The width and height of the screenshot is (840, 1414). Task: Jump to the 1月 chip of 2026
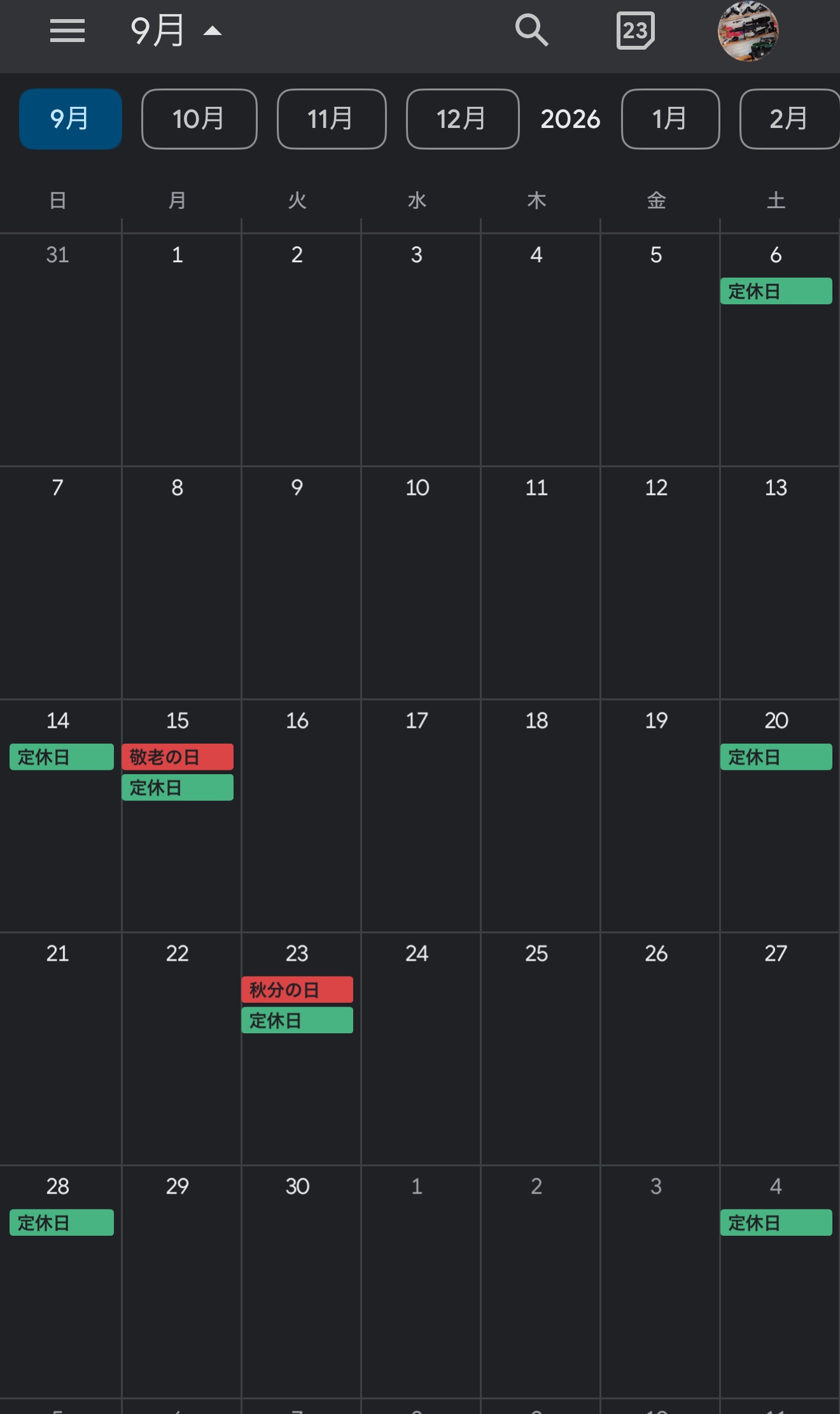pos(671,119)
